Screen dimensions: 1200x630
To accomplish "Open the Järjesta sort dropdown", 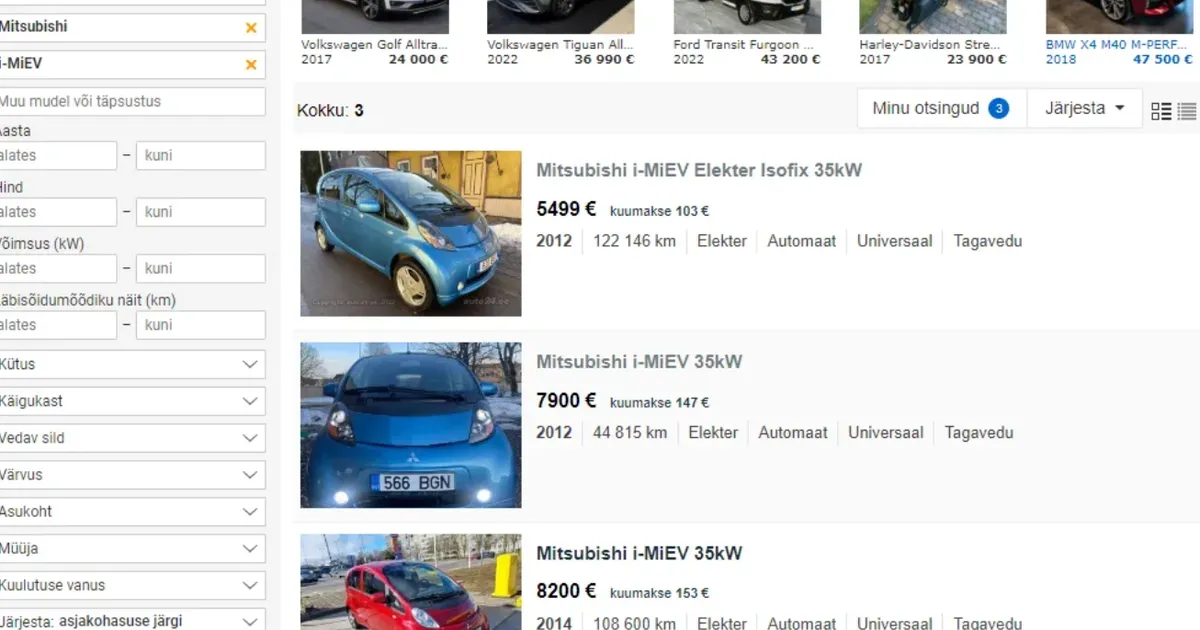I will [1085, 108].
